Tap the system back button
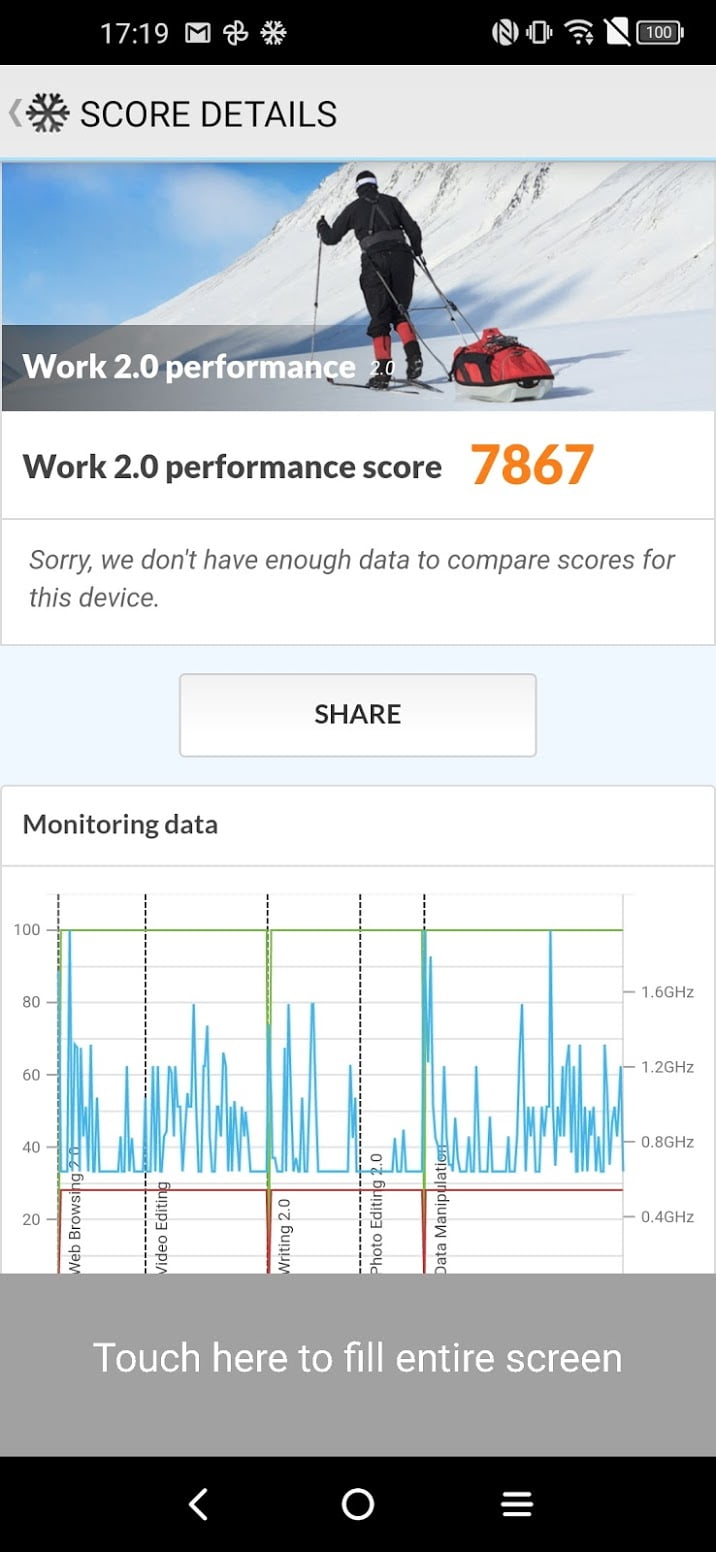The height and width of the screenshot is (1552, 716). tap(198, 1503)
